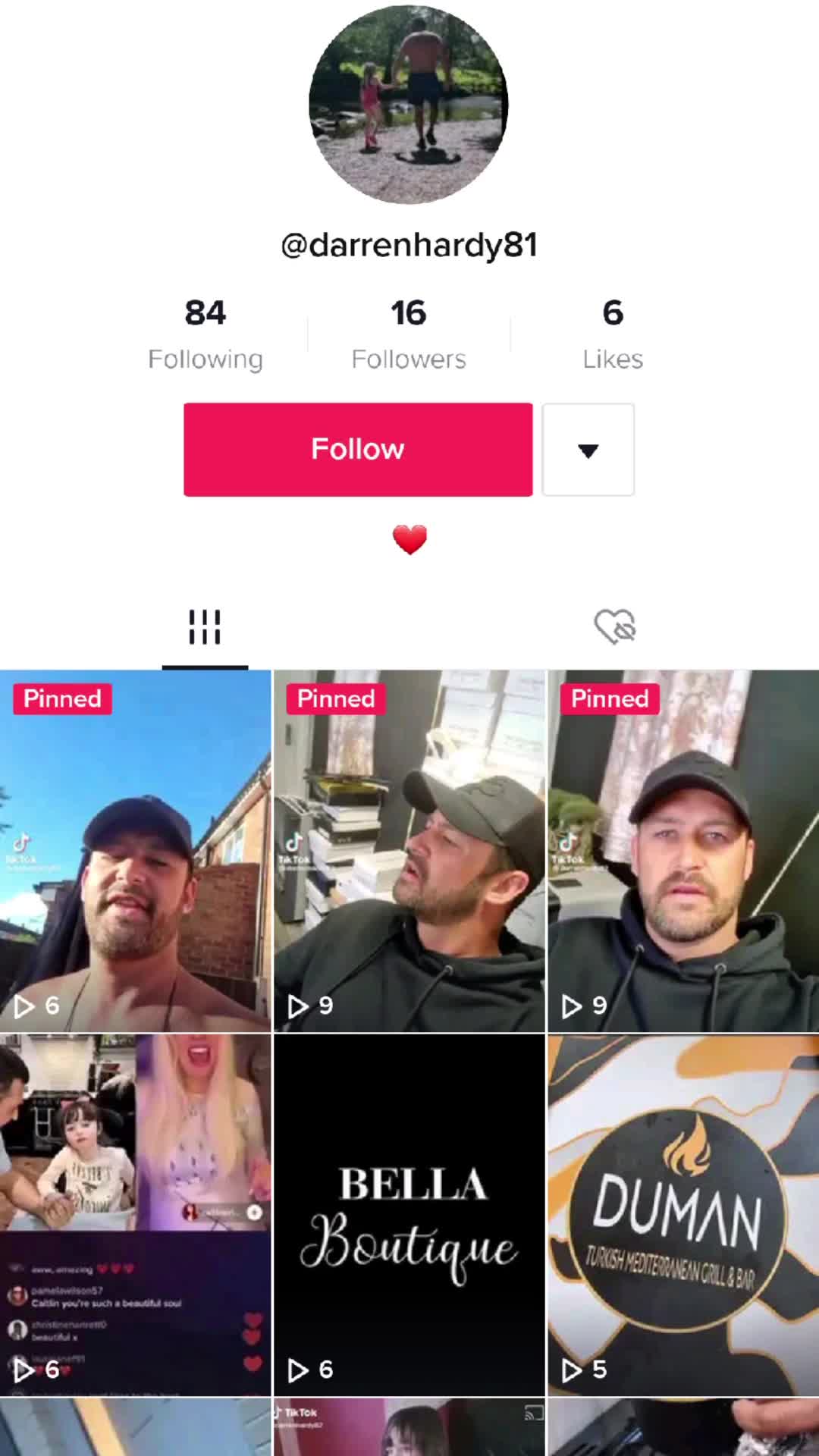Image resolution: width=819 pixels, height=1456 pixels.
Task: Open the profile picture
Action: coord(409,105)
